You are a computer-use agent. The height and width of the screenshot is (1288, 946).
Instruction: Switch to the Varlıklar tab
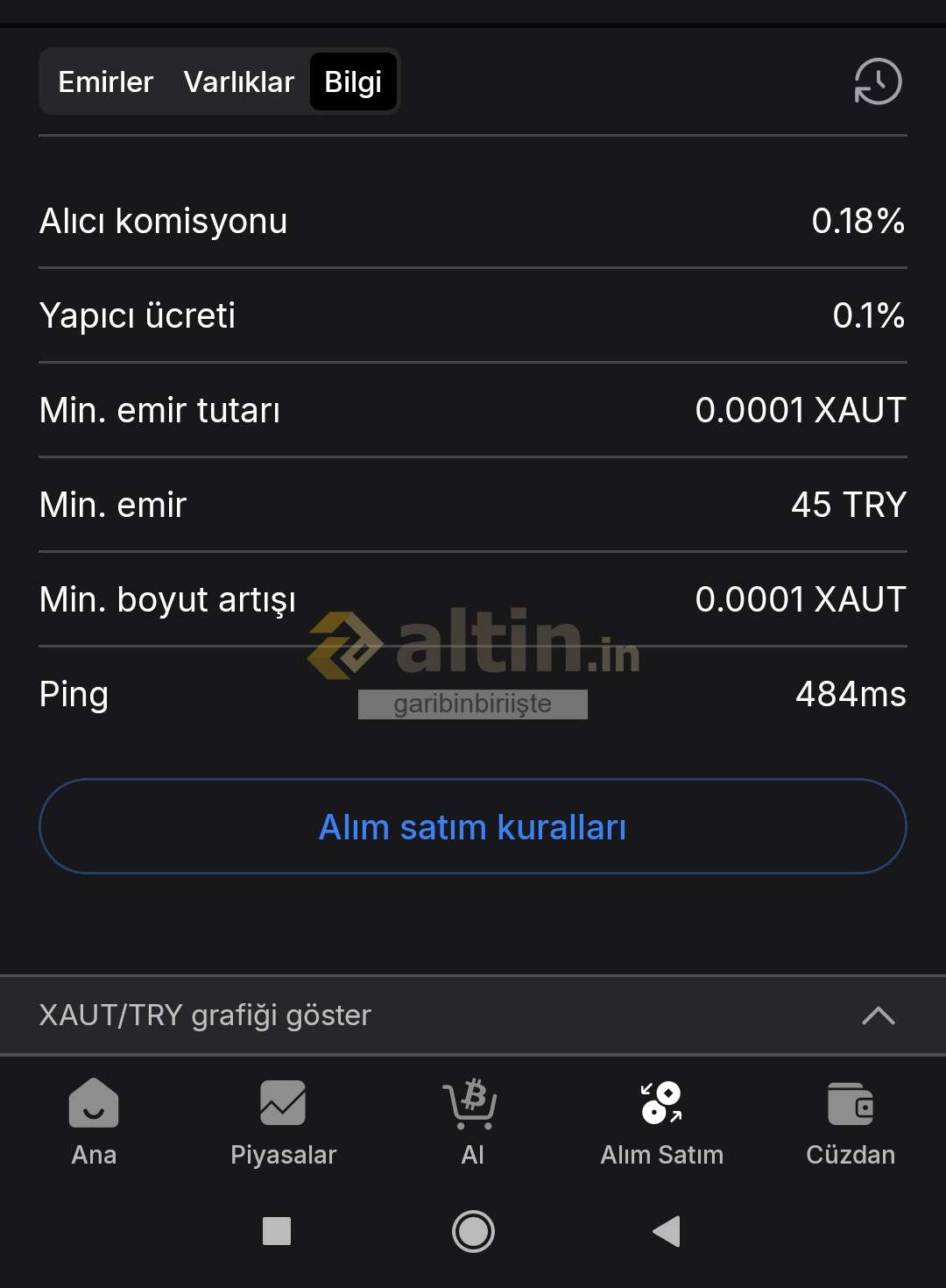click(238, 81)
